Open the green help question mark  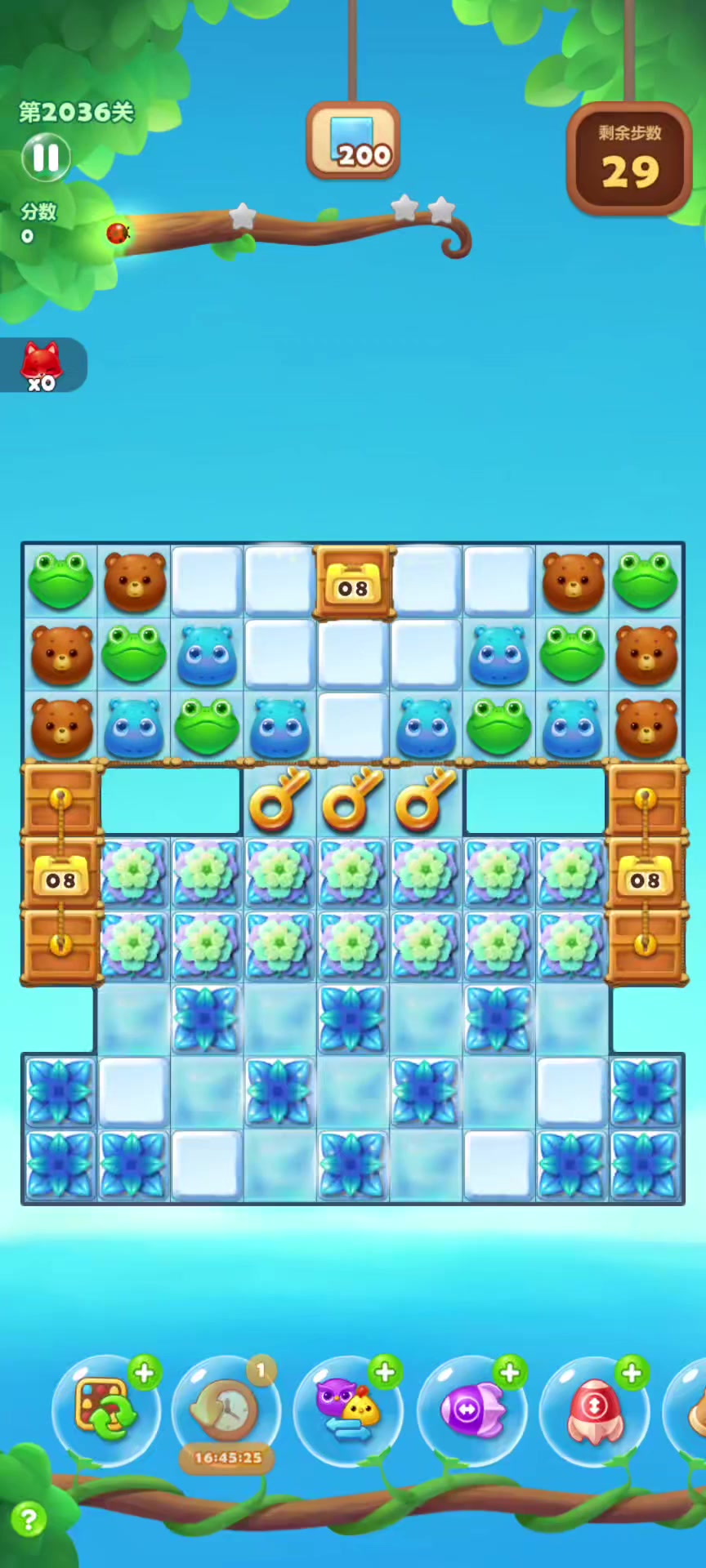pyautogui.click(x=29, y=1521)
